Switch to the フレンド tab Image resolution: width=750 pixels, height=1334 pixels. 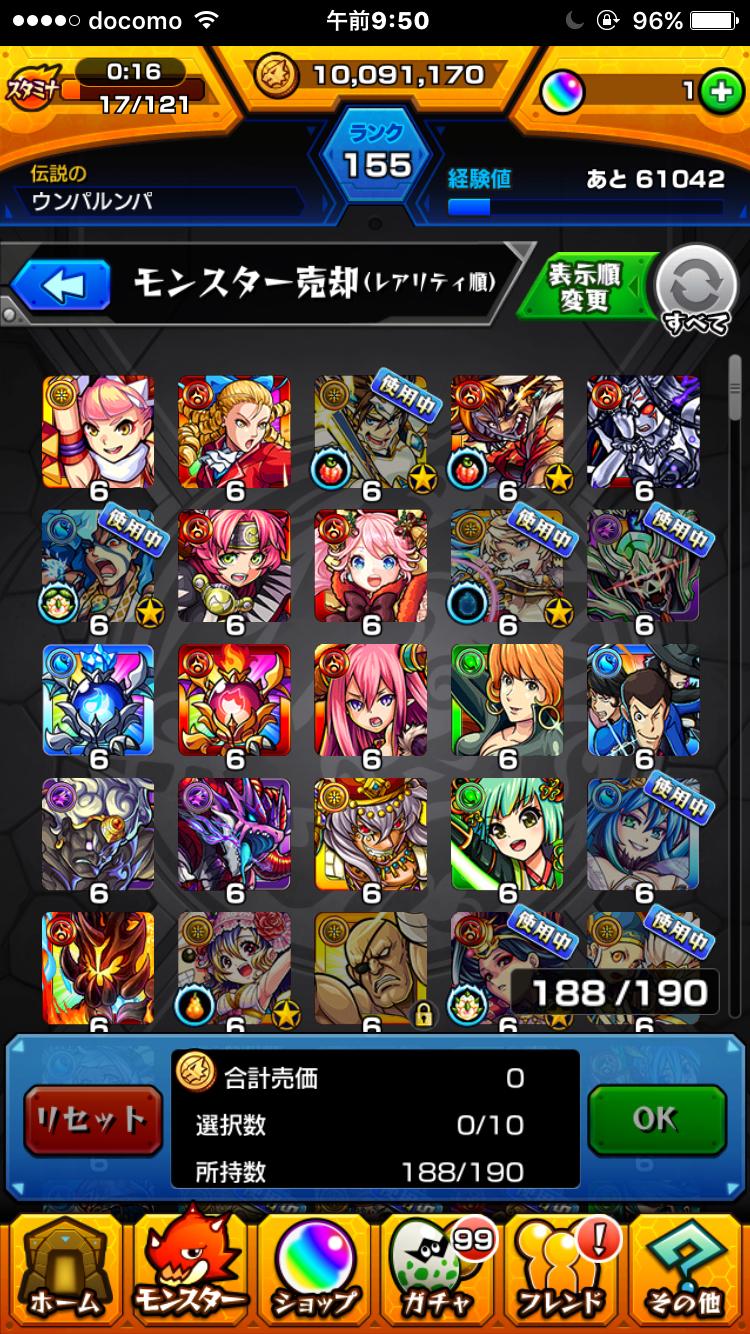[x=560, y=1272]
